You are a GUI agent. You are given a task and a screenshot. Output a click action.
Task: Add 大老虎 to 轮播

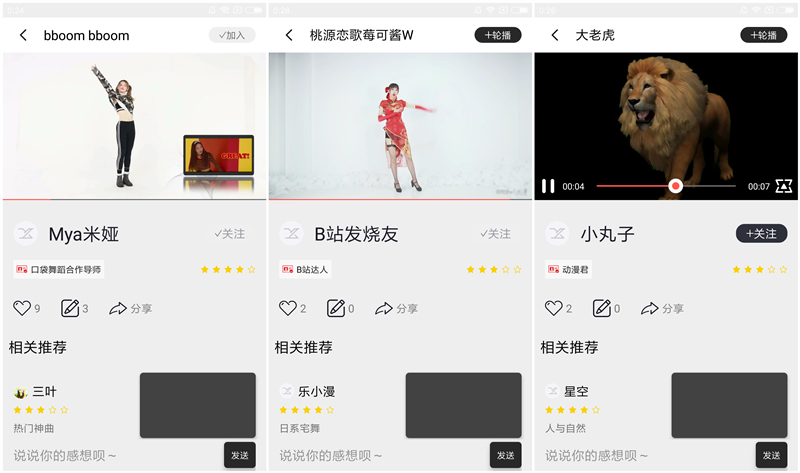pos(764,35)
